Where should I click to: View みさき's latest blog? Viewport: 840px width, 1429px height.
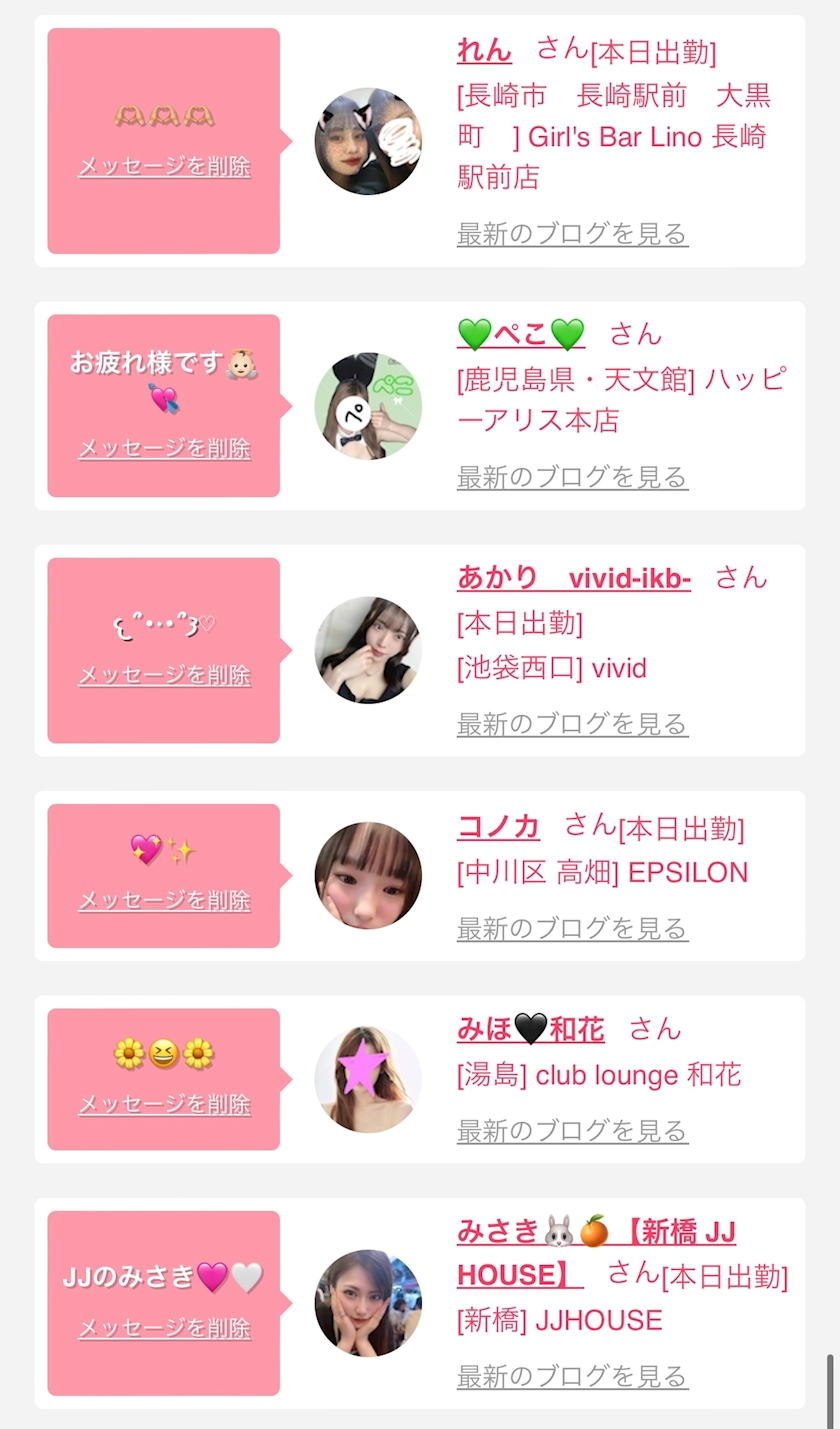point(572,1377)
